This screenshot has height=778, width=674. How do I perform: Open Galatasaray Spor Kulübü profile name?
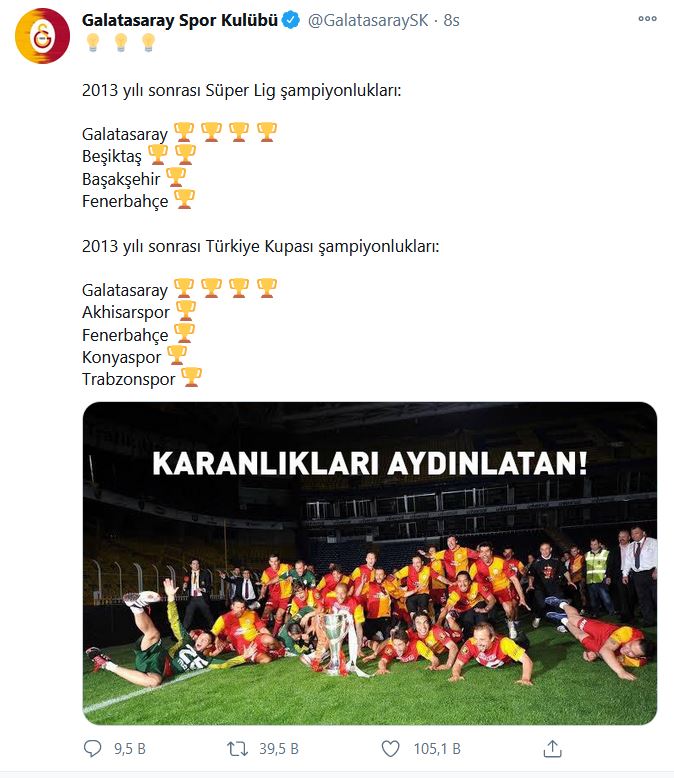[179, 19]
